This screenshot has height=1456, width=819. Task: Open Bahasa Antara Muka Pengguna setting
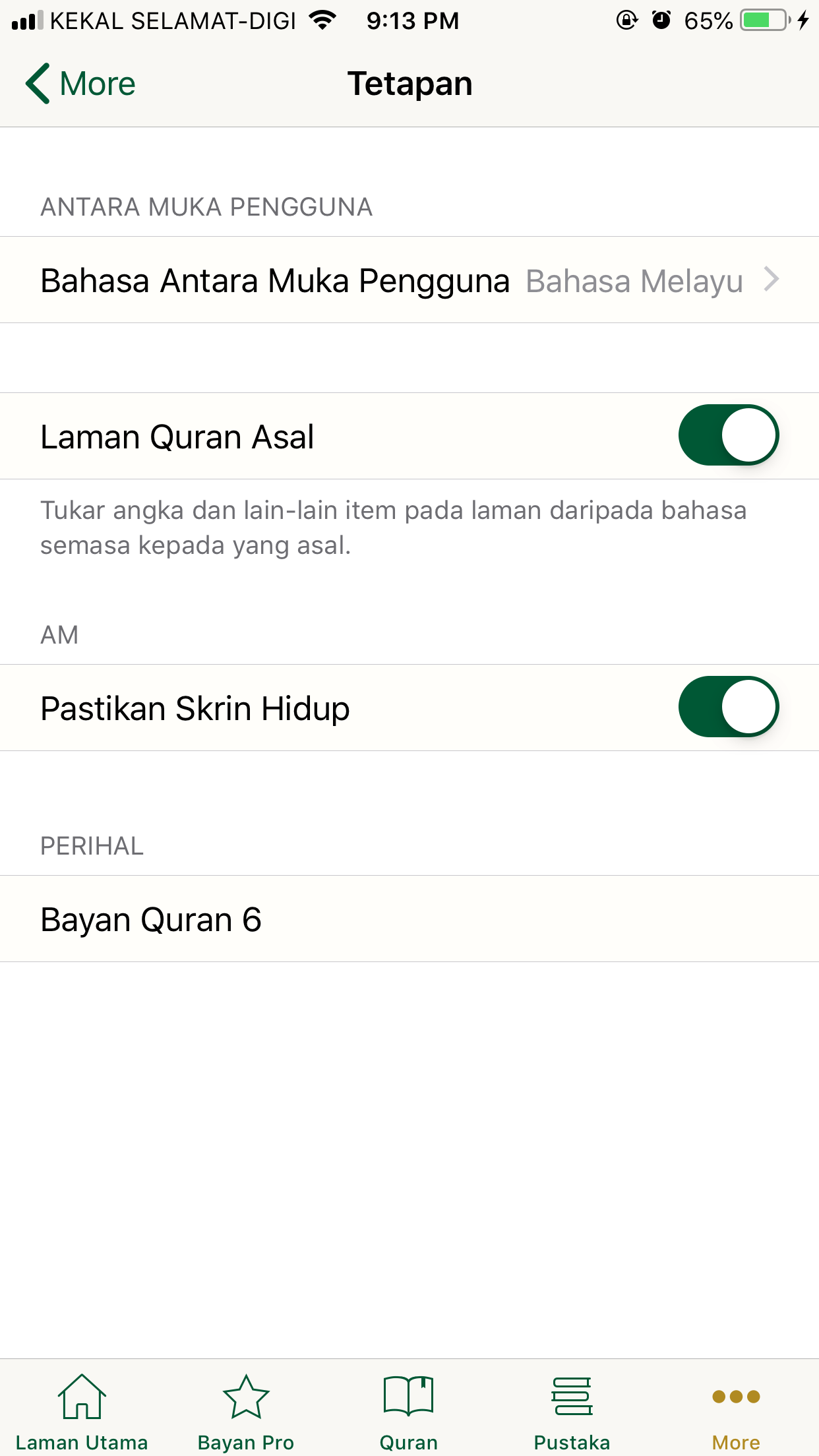(x=409, y=280)
